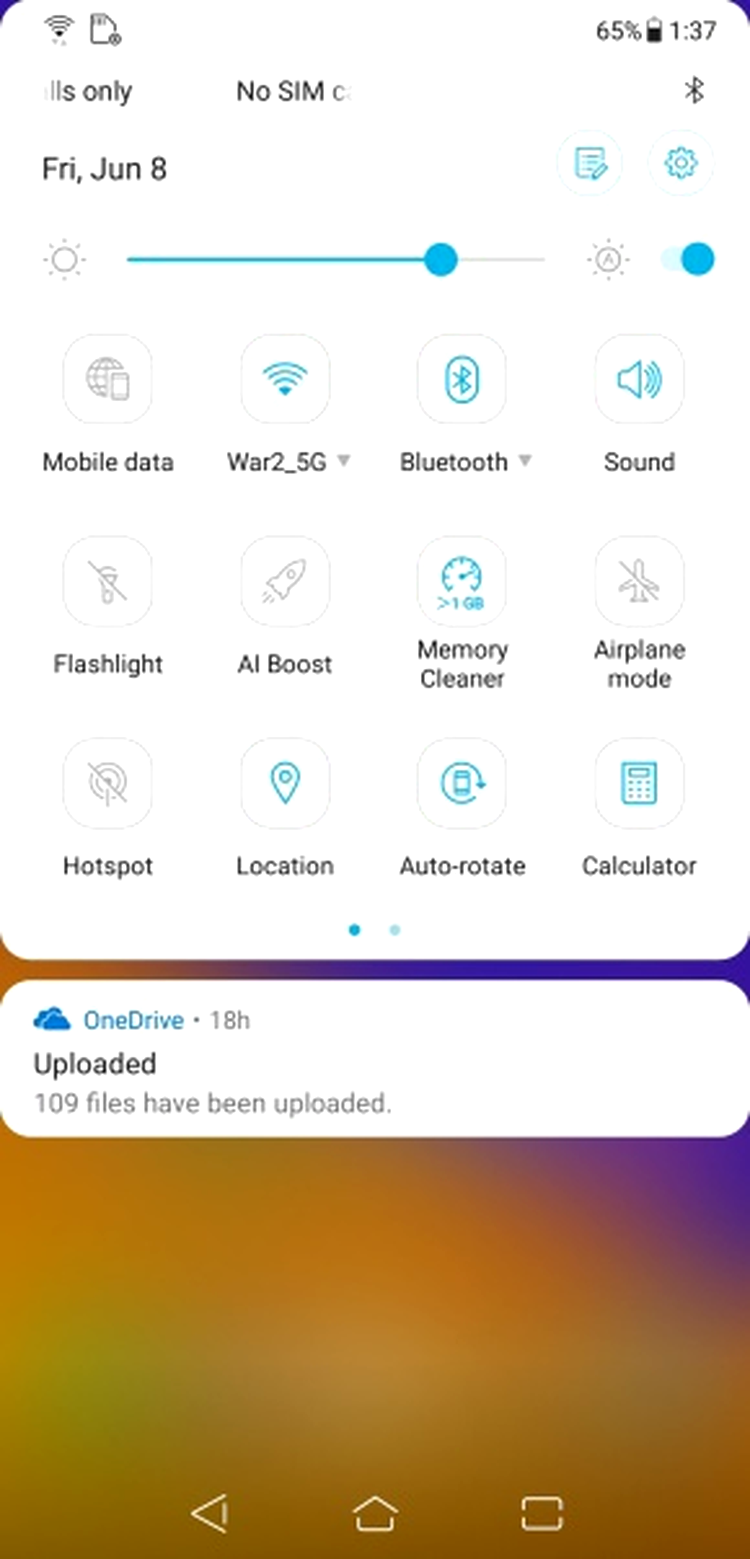Turn on Hotspot
Viewport: 750px width, 1559px height.
pyautogui.click(x=107, y=784)
